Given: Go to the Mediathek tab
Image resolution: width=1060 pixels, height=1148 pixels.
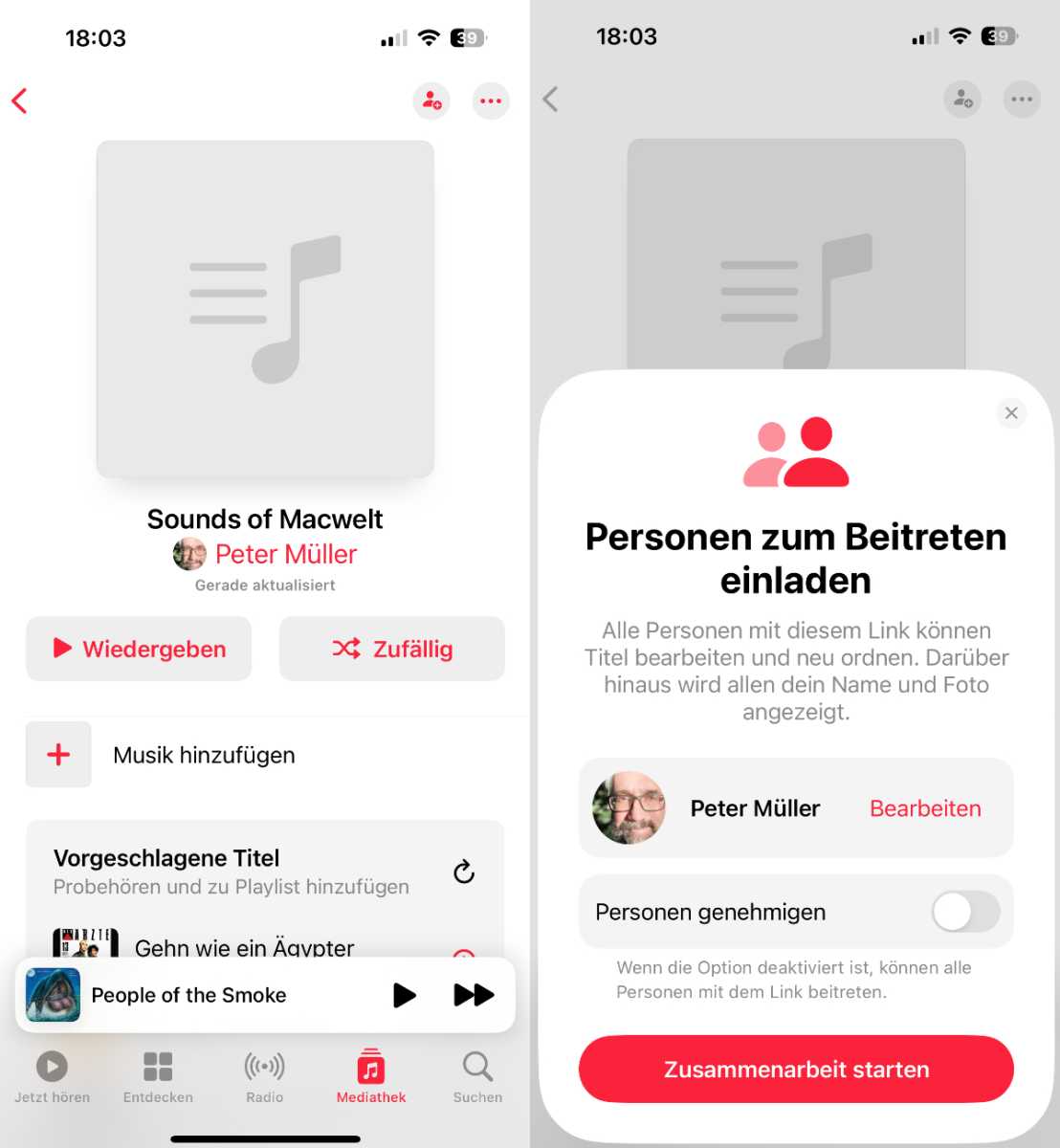Looking at the screenshot, I should (371, 1077).
